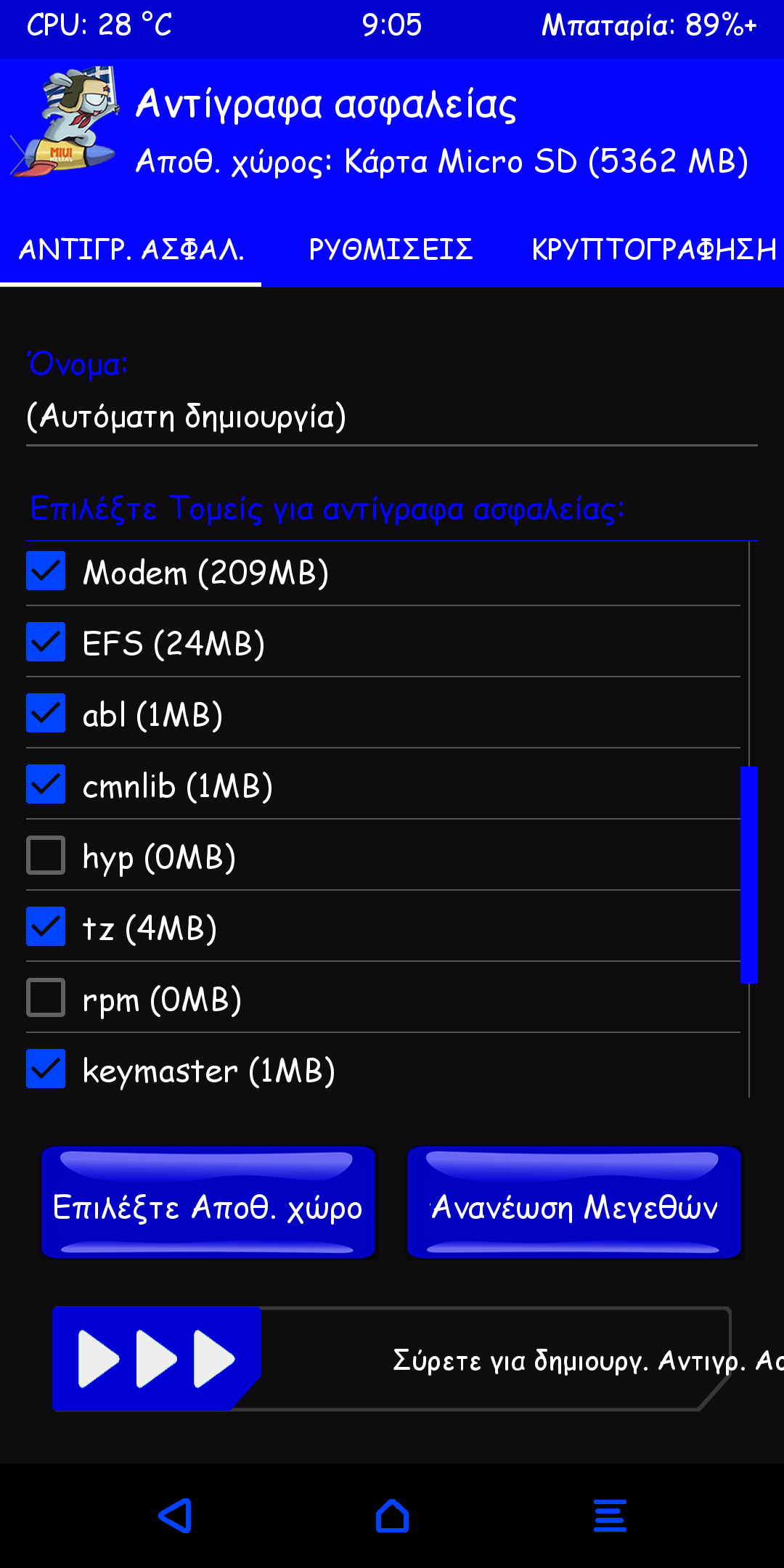Deselect the abl (1MB) checkbox
This screenshot has width=784, height=1568.
click(46, 714)
